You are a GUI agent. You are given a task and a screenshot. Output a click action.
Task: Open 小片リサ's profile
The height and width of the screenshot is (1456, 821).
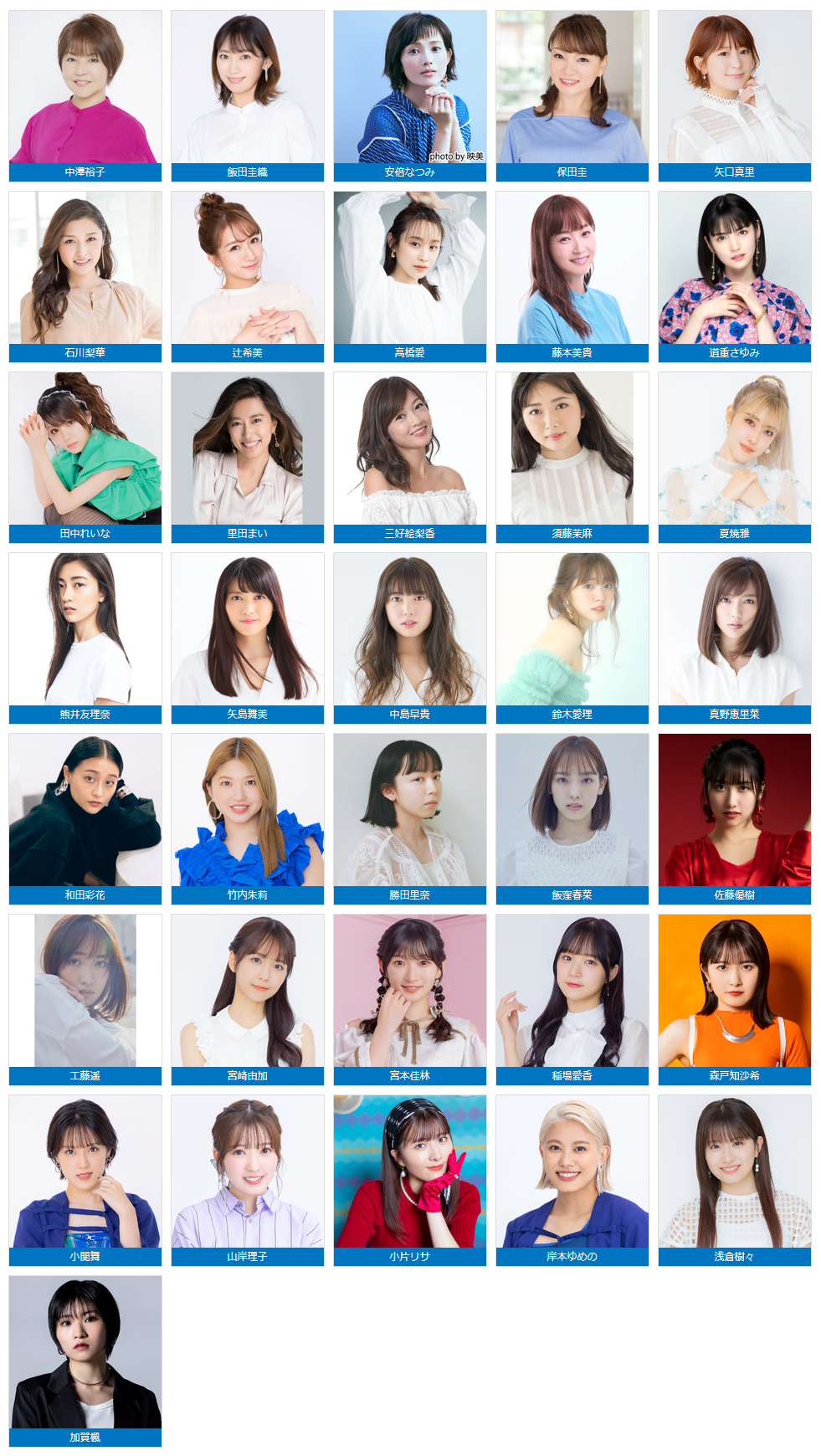(x=409, y=1180)
